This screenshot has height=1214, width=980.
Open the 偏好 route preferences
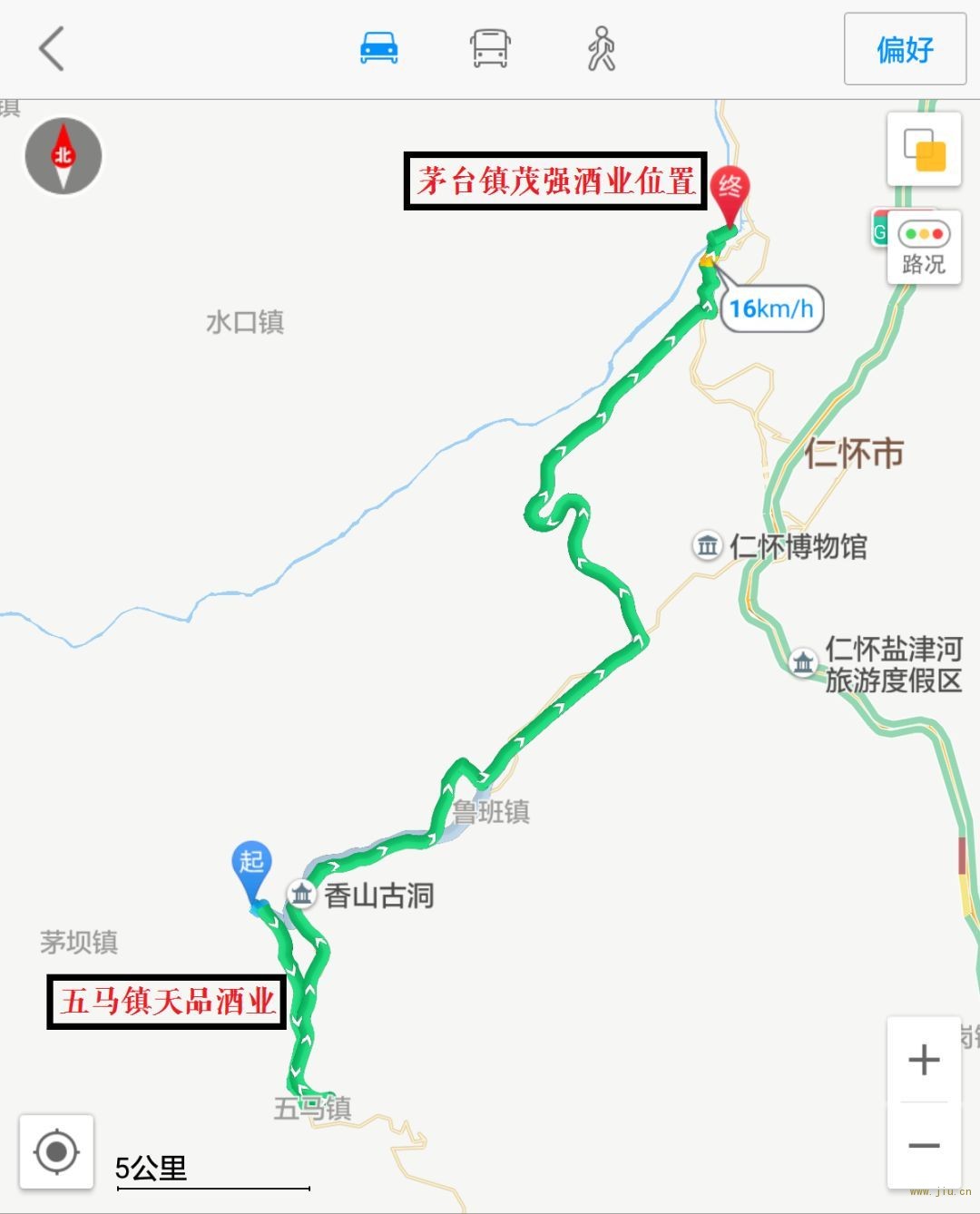click(904, 49)
